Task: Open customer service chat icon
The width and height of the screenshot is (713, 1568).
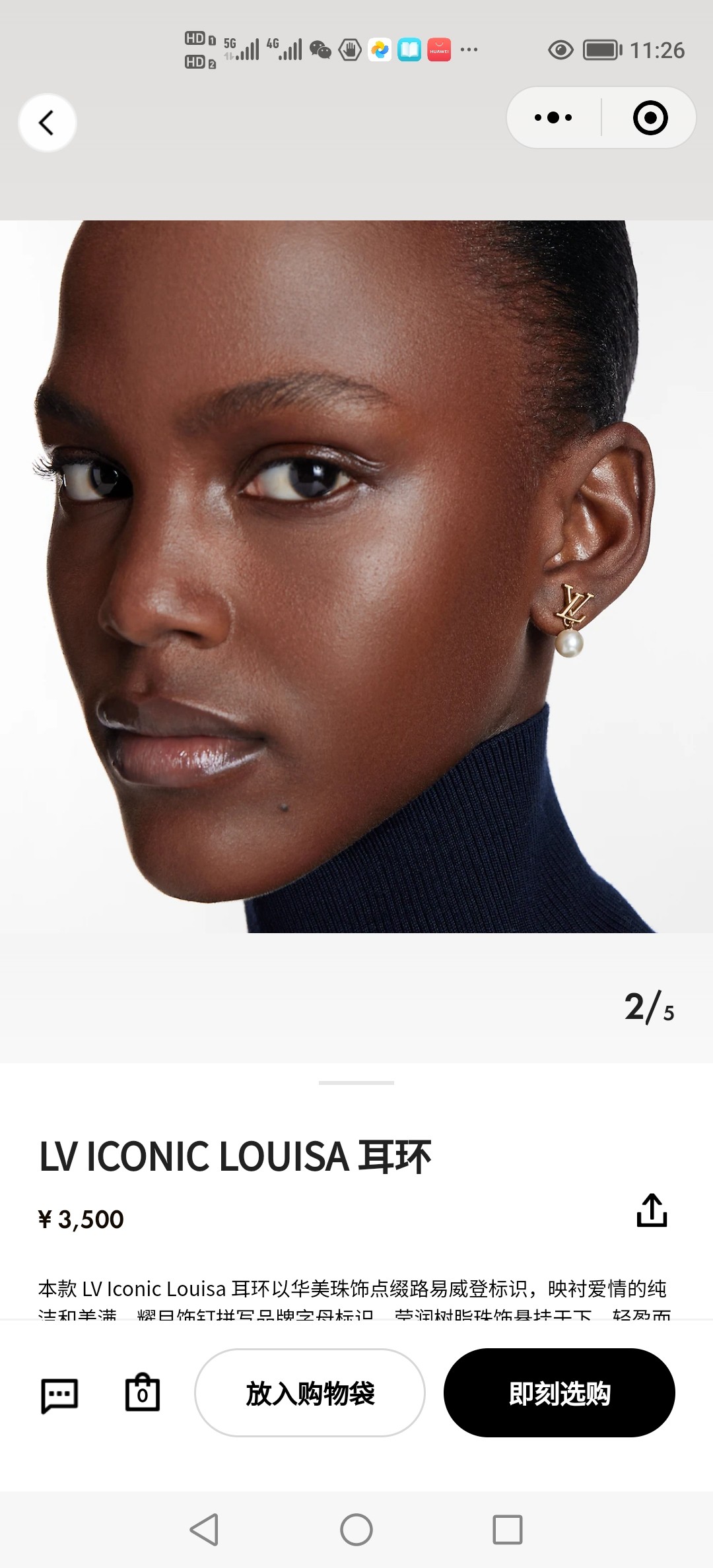Action: coord(59,1394)
